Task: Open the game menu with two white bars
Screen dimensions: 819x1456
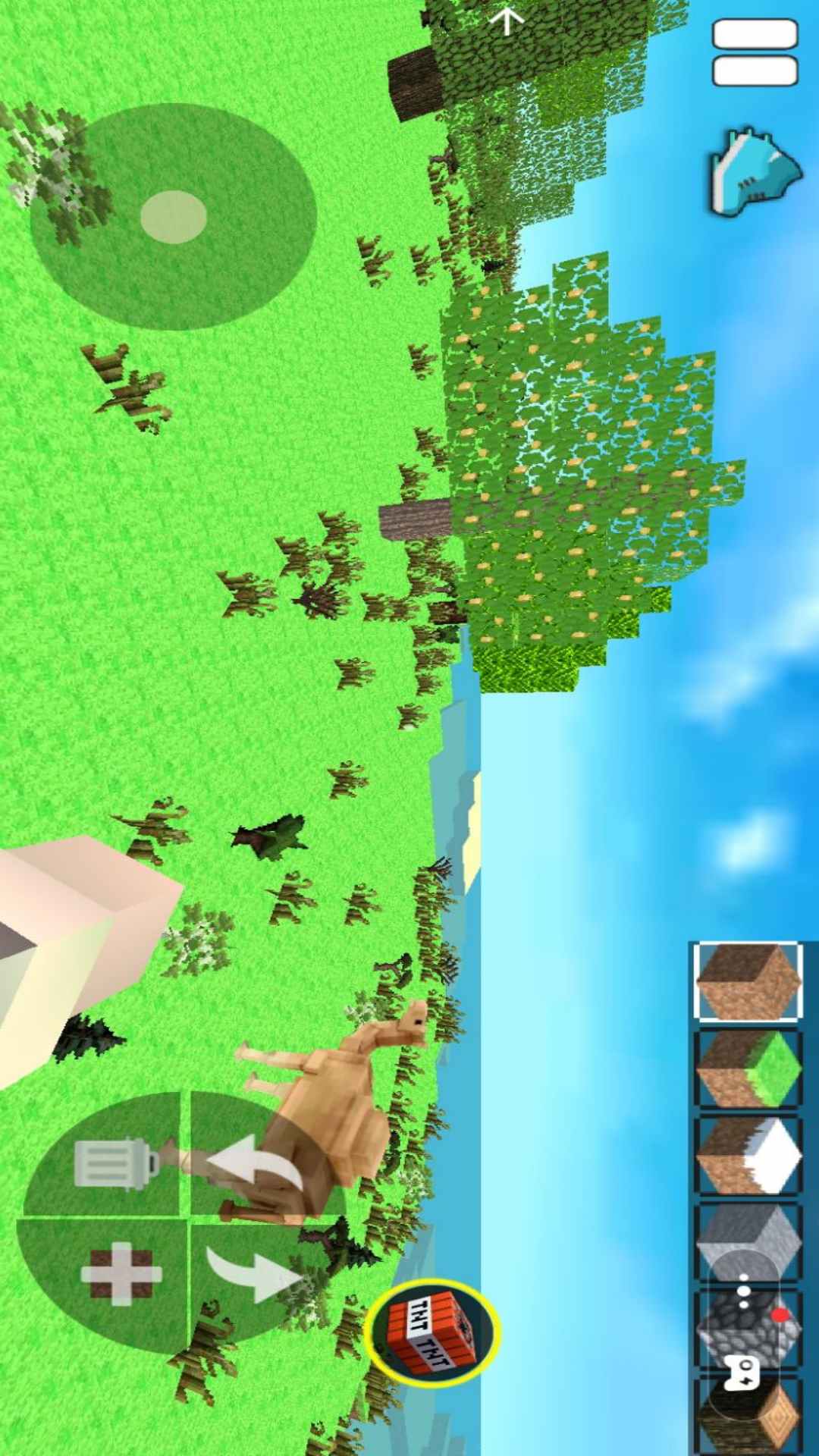Action: click(755, 52)
